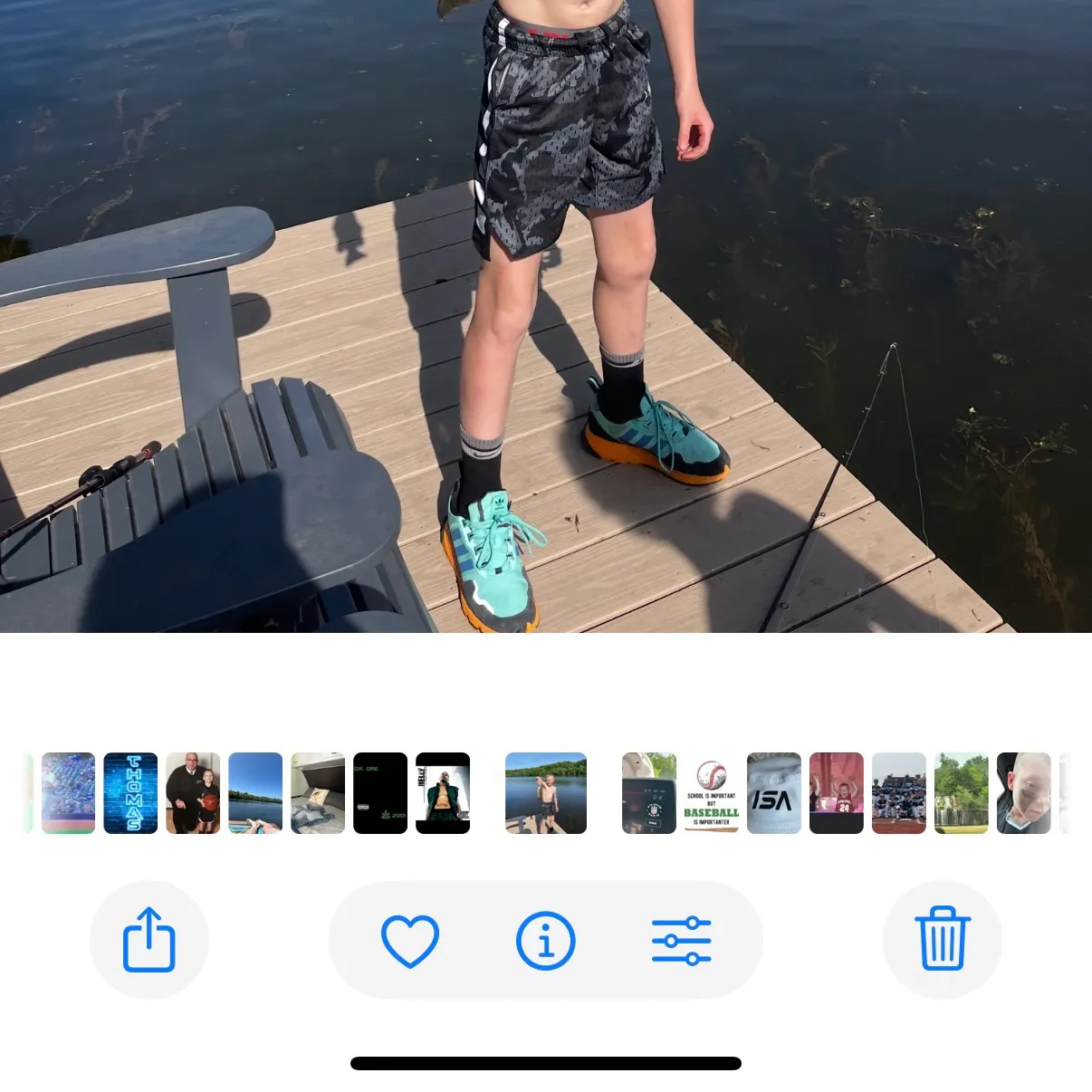1092x1092 pixels.
Task: Open the blue glitter pattern thumbnail
Action: [x=68, y=793]
